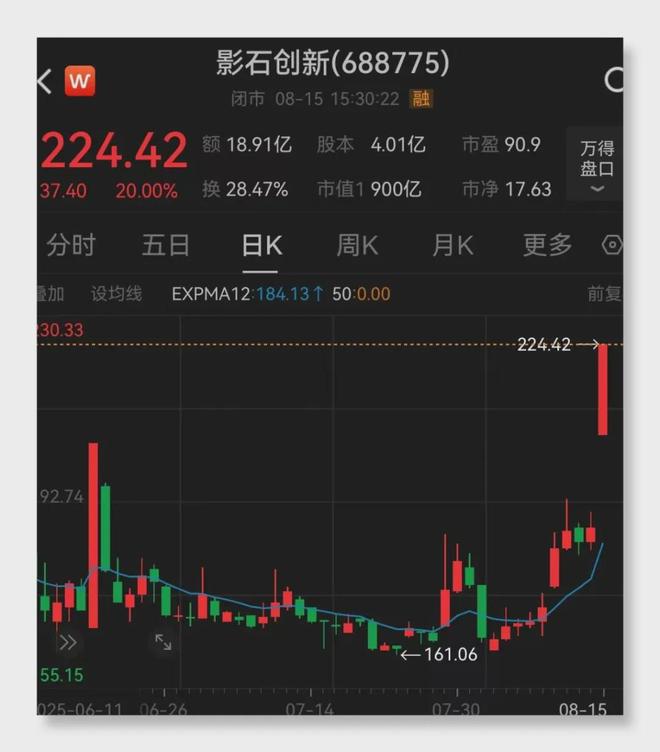Switch to the 分时 chart tab

click(71, 245)
